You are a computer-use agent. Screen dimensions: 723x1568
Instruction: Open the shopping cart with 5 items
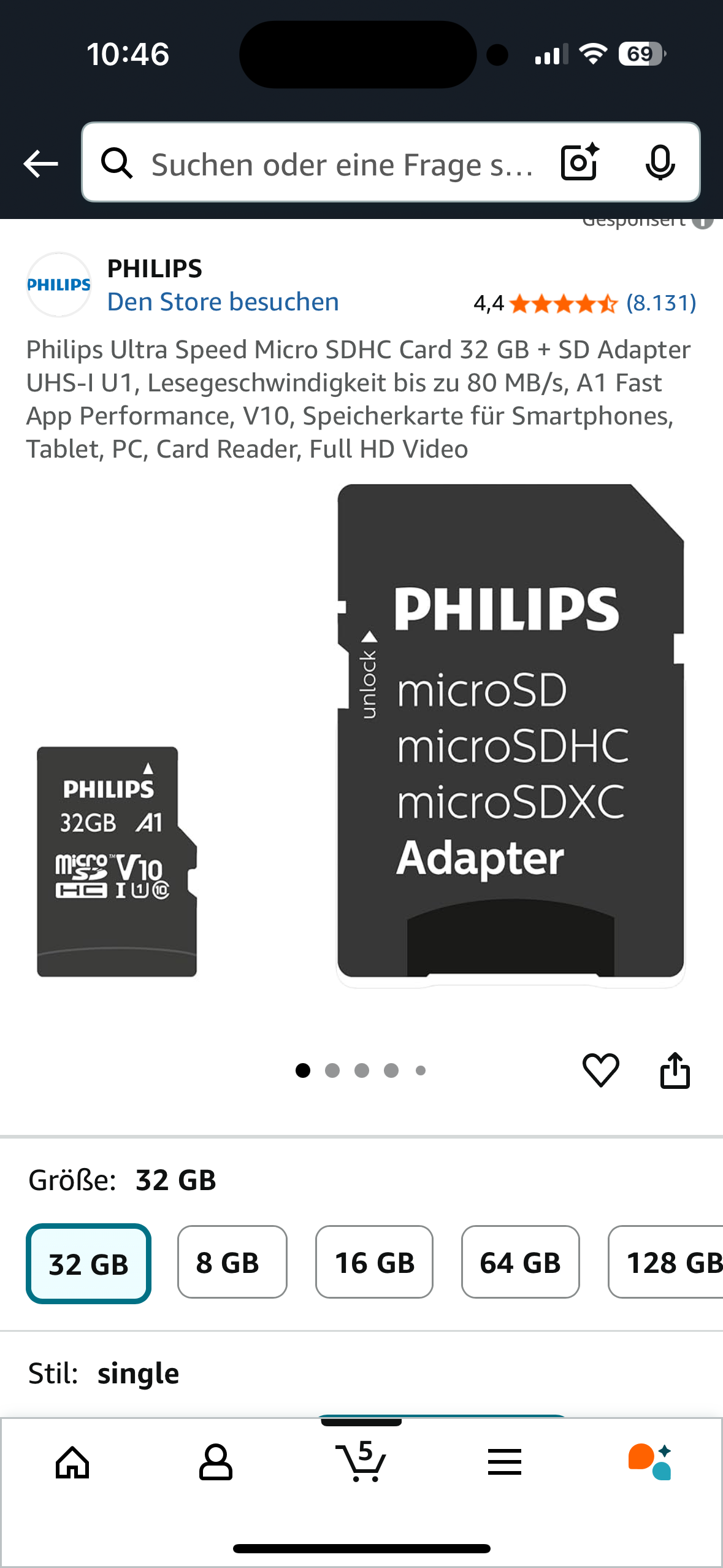(x=361, y=1462)
